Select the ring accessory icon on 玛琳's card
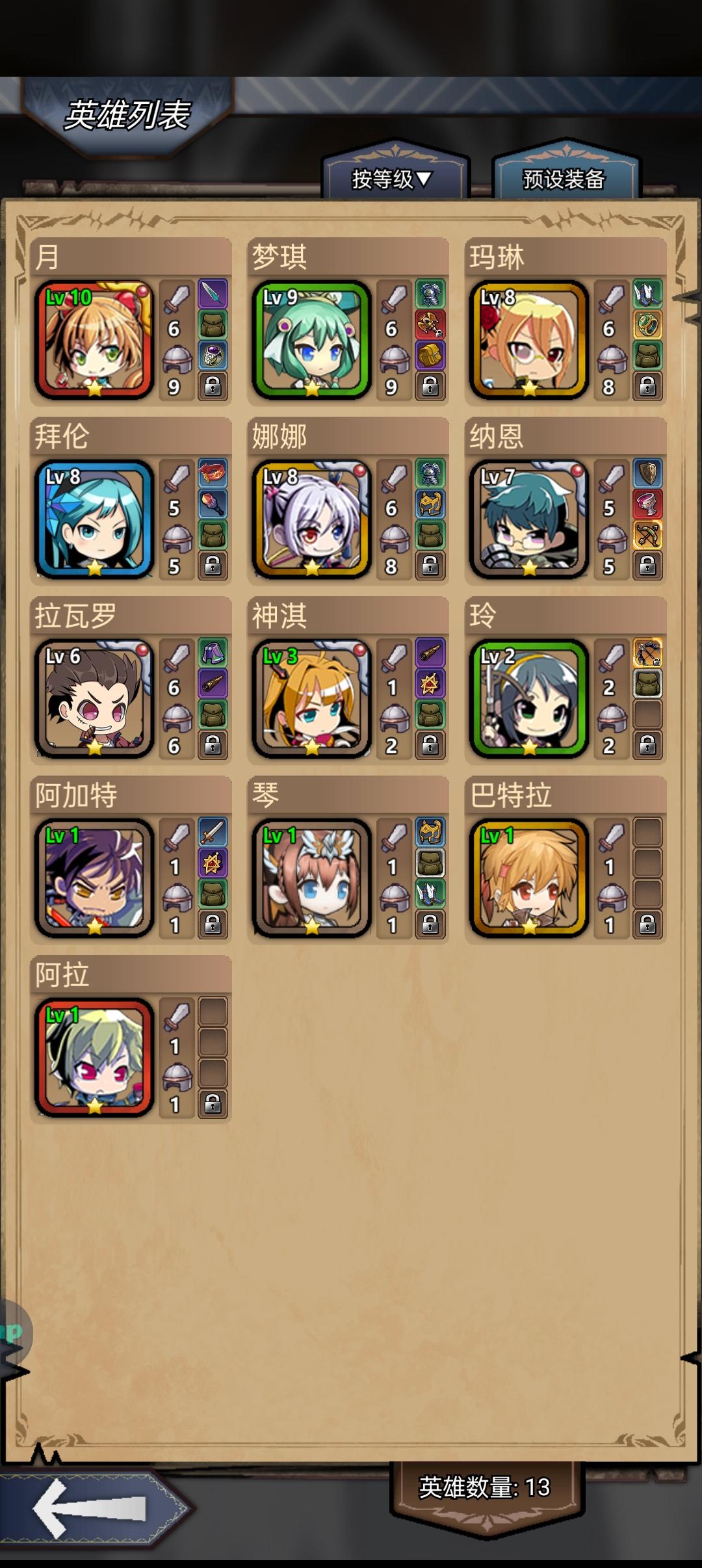 tap(647, 325)
